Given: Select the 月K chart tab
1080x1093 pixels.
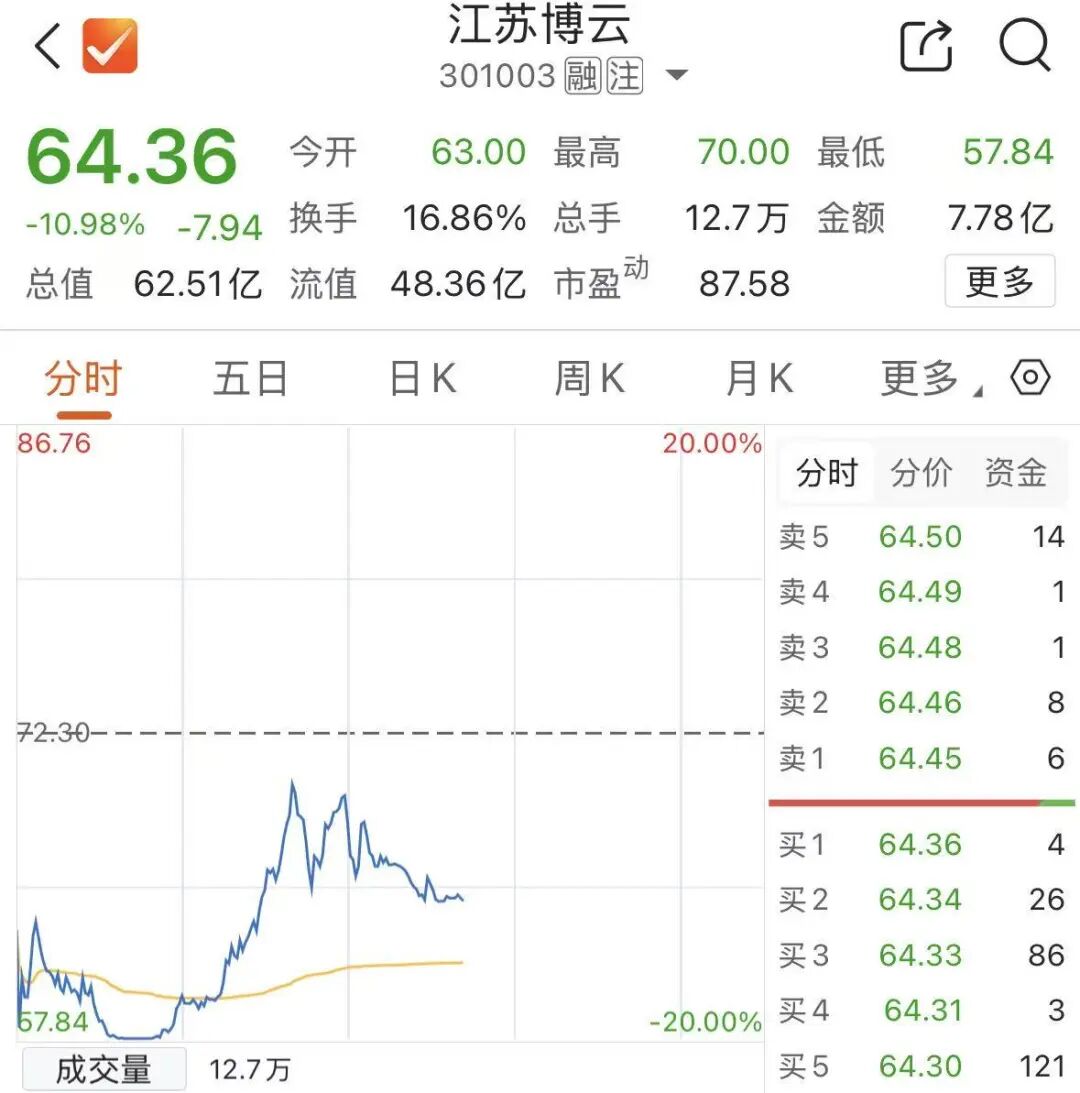Looking at the screenshot, I should [x=759, y=380].
